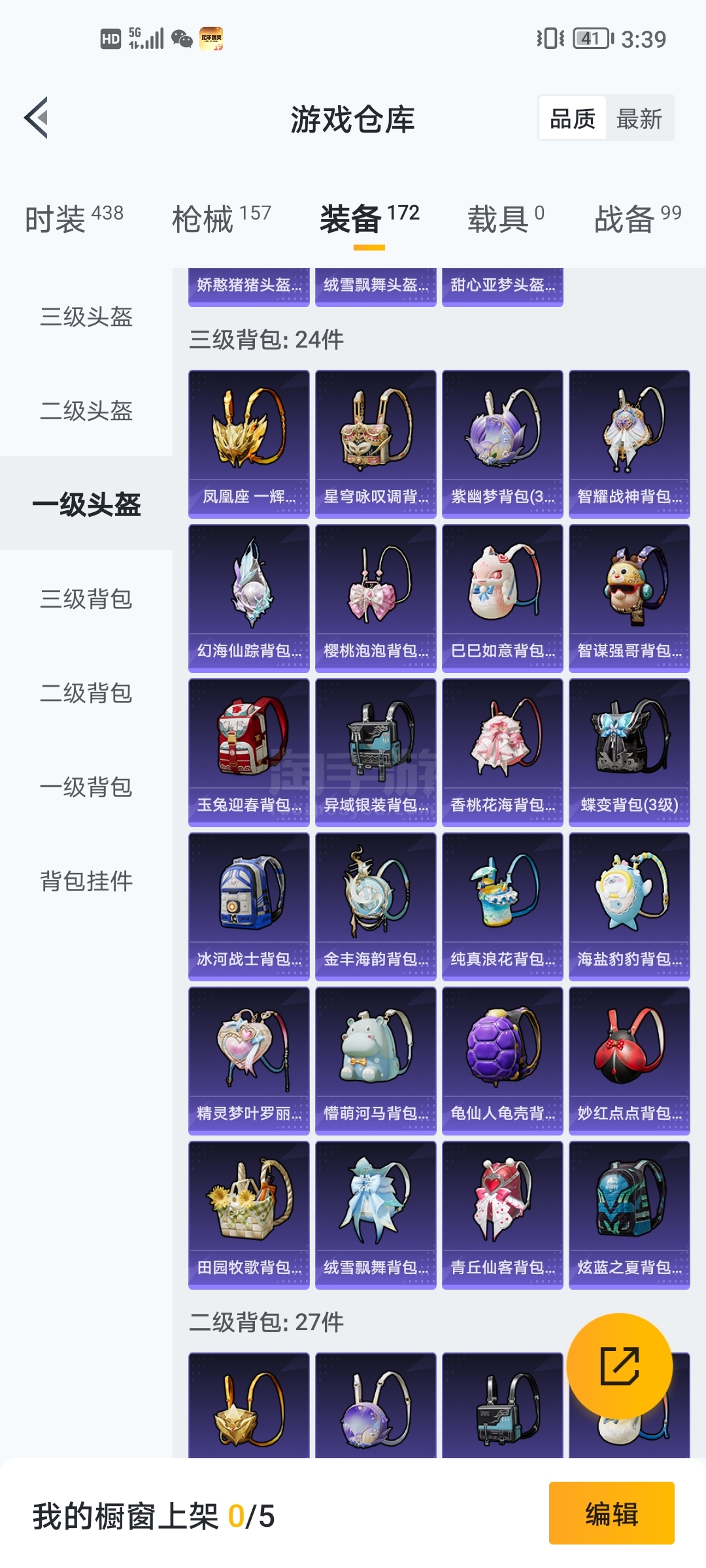This screenshot has height=1568, width=706.
Task: Open the 樱桃泡泡背包 item
Action: click(376, 598)
